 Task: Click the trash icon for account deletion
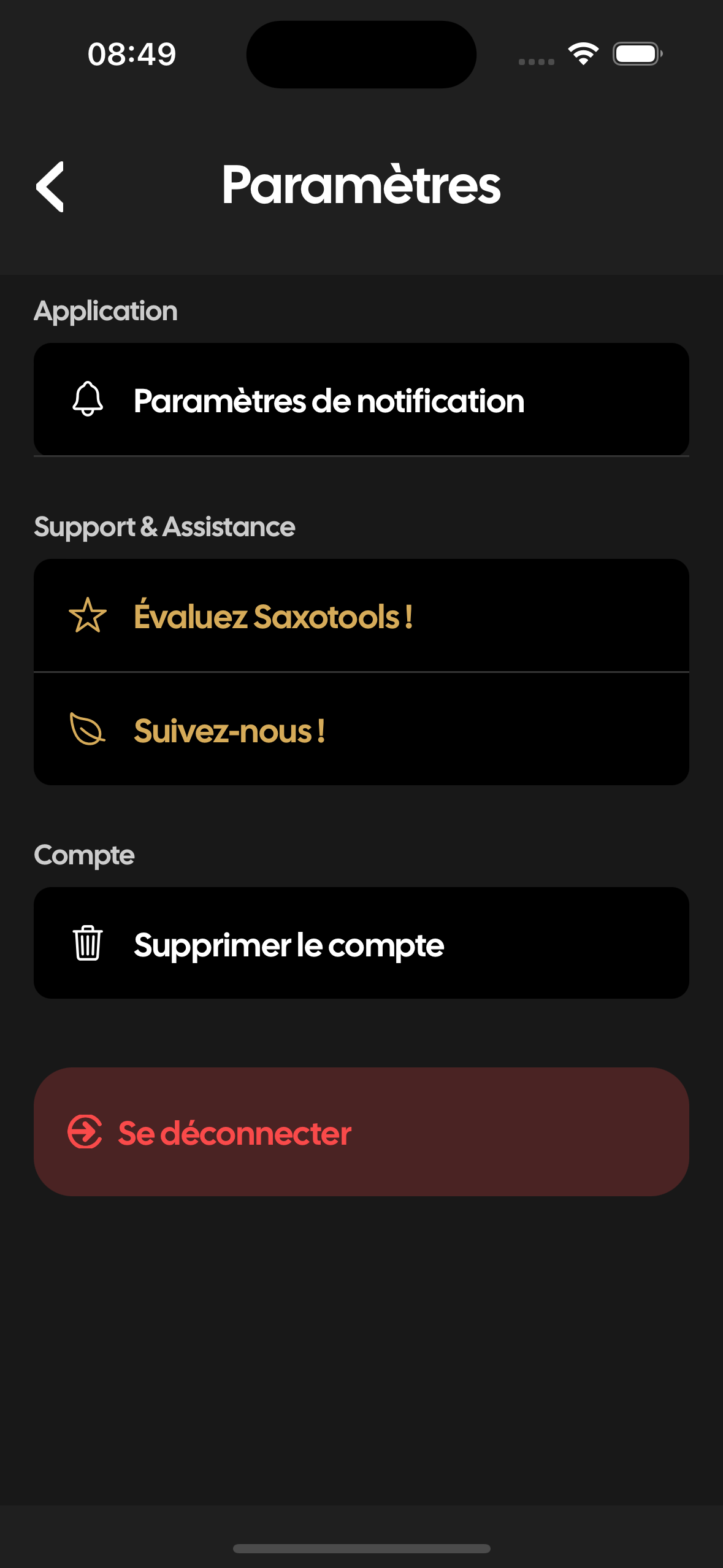pos(86,944)
